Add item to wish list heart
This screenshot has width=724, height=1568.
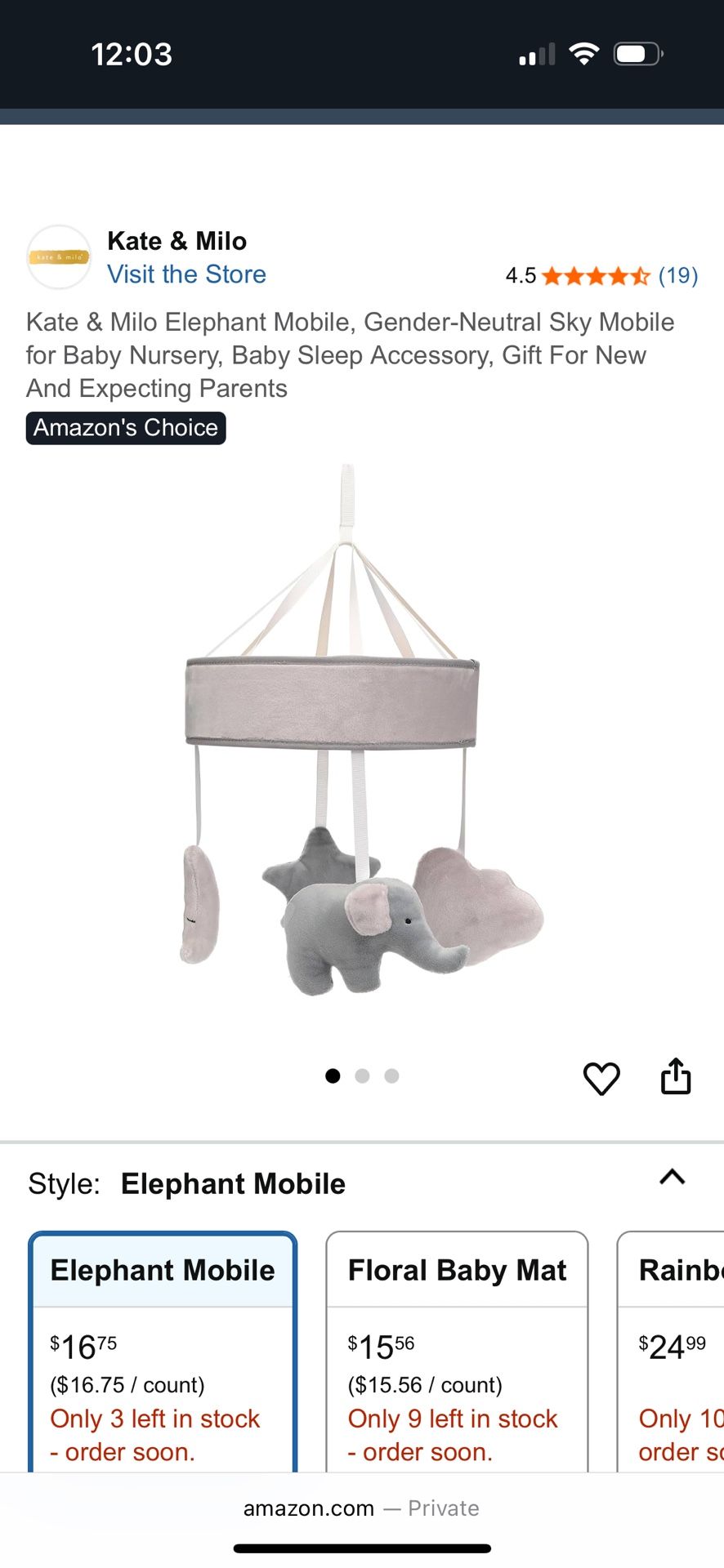601,1079
